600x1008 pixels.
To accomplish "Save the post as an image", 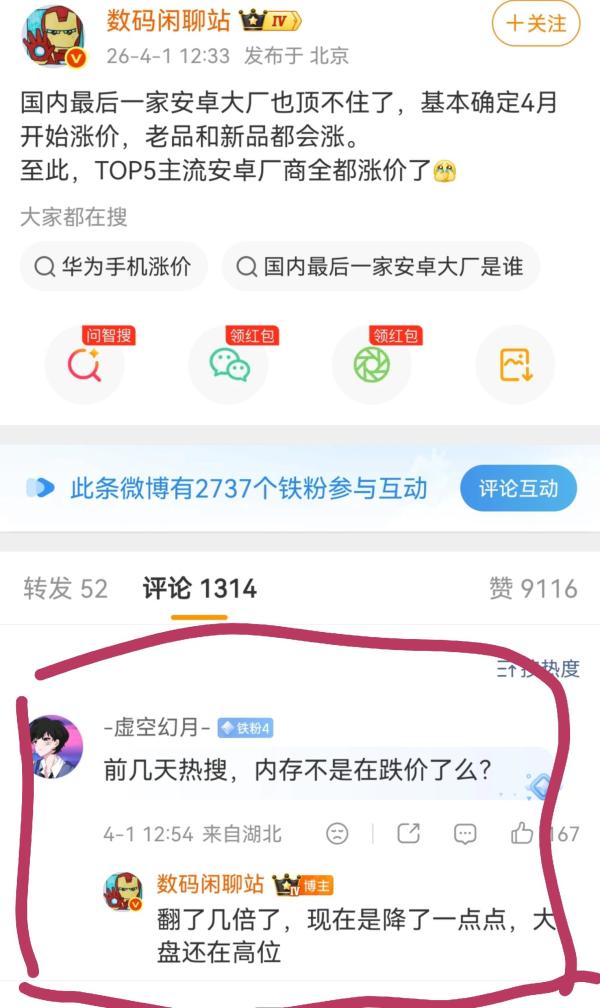I will [x=515, y=365].
